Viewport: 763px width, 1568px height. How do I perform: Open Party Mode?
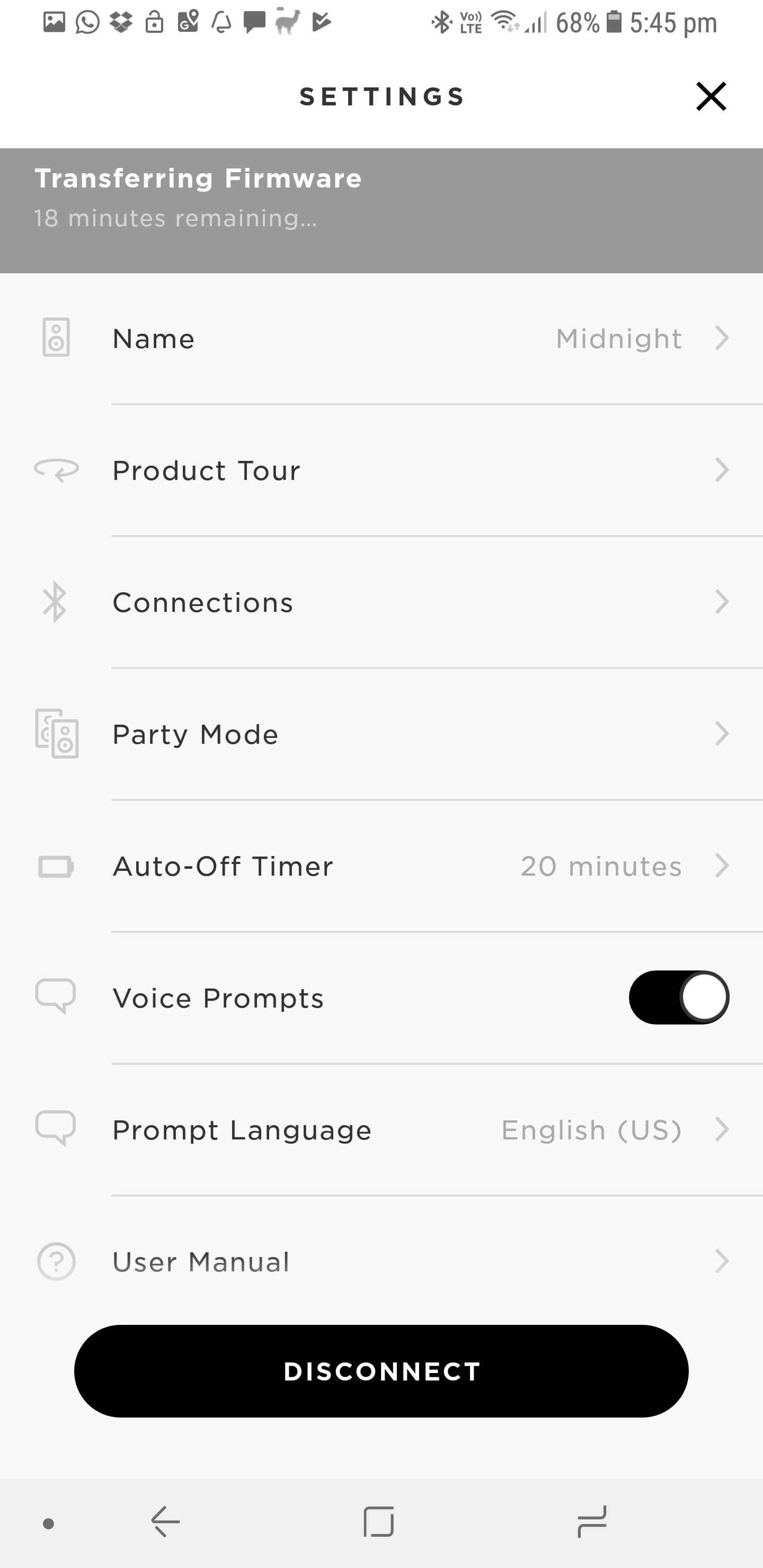tap(381, 734)
